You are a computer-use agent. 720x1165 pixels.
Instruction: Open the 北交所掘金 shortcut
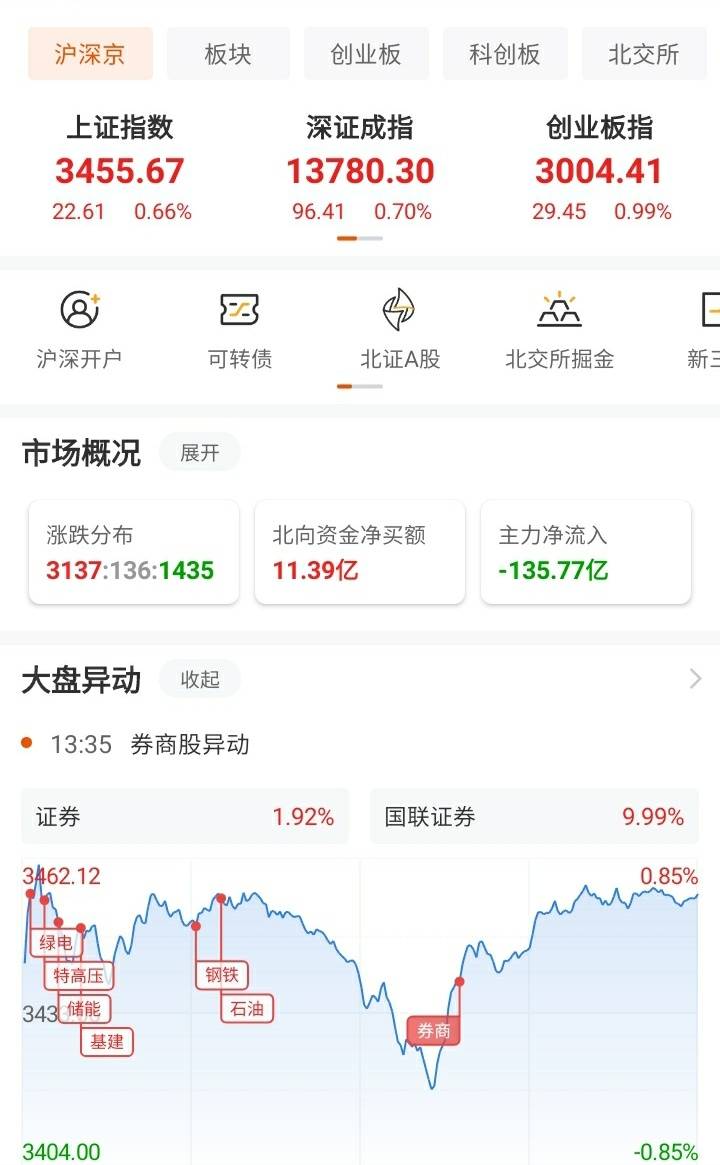click(x=560, y=330)
